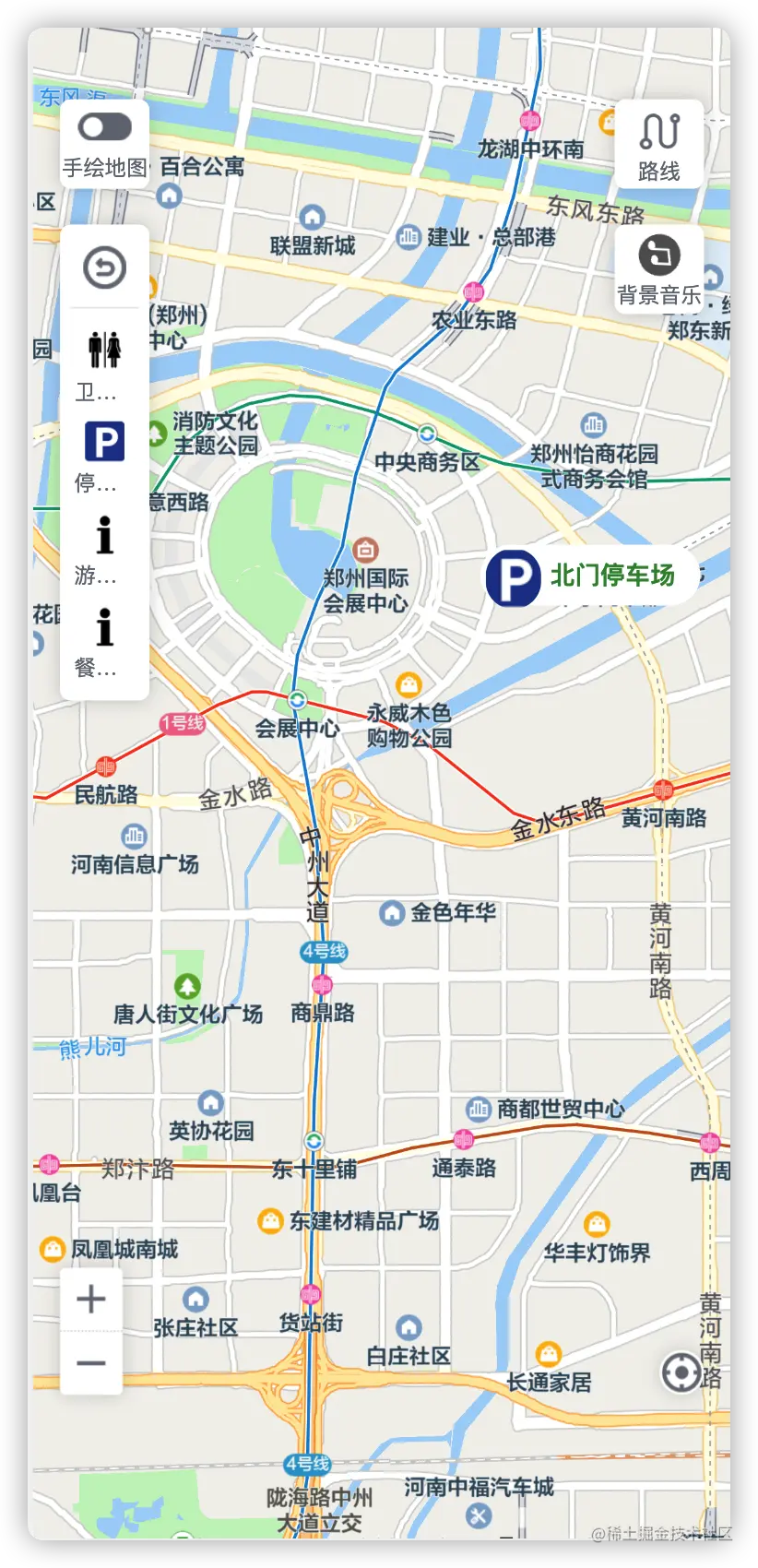Select the 游… info filter

click(x=104, y=550)
